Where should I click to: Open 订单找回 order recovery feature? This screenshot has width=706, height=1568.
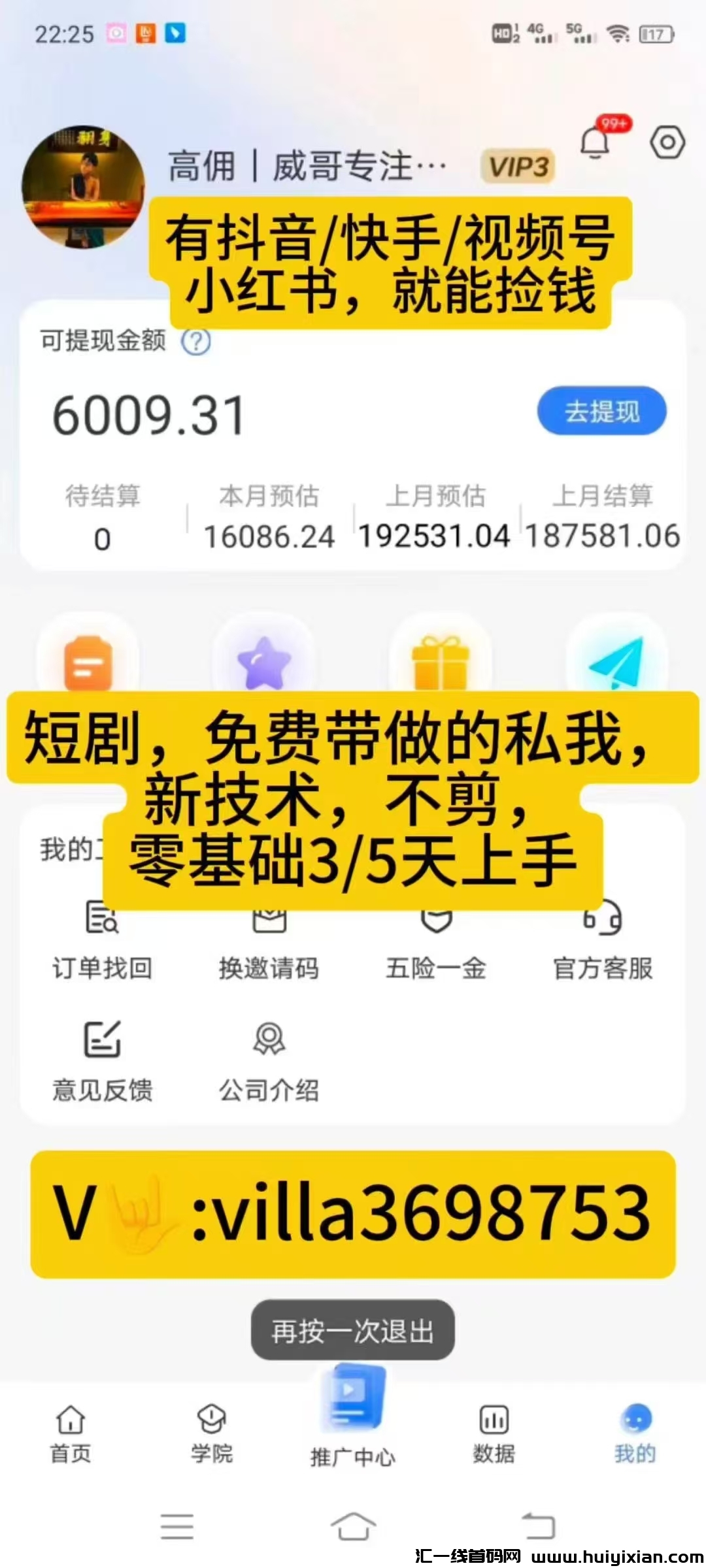pos(103,941)
